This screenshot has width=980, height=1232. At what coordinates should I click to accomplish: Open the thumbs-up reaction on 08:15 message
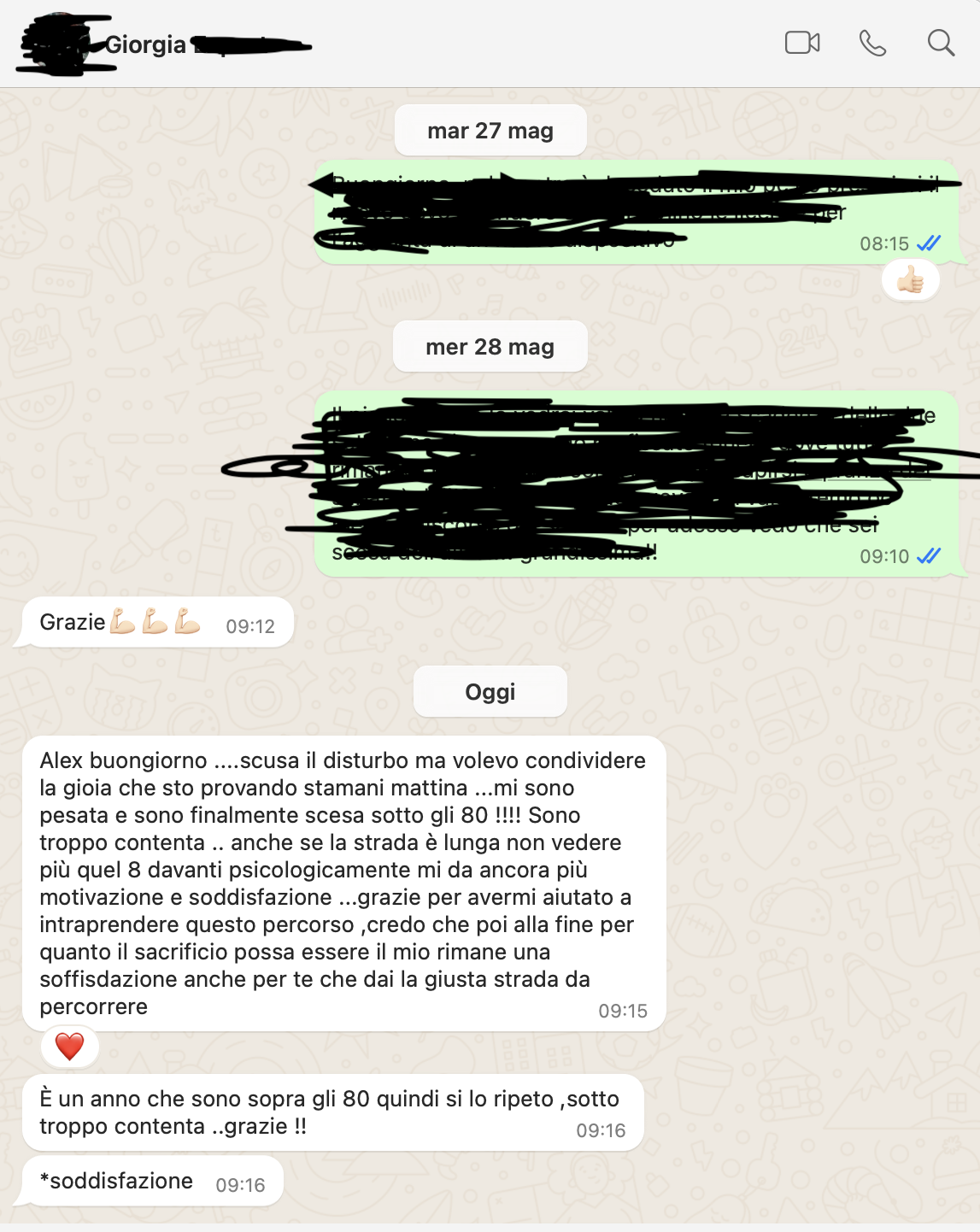click(911, 280)
